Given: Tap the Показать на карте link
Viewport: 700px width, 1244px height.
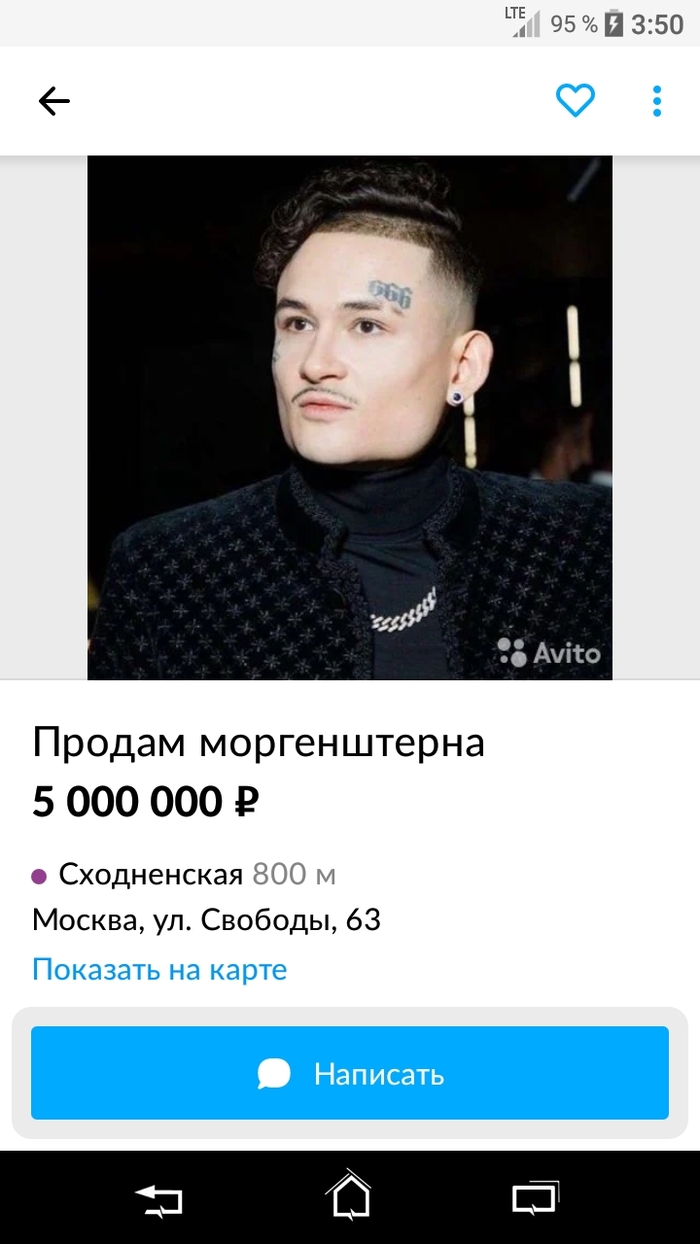Looking at the screenshot, I should tap(160, 969).
